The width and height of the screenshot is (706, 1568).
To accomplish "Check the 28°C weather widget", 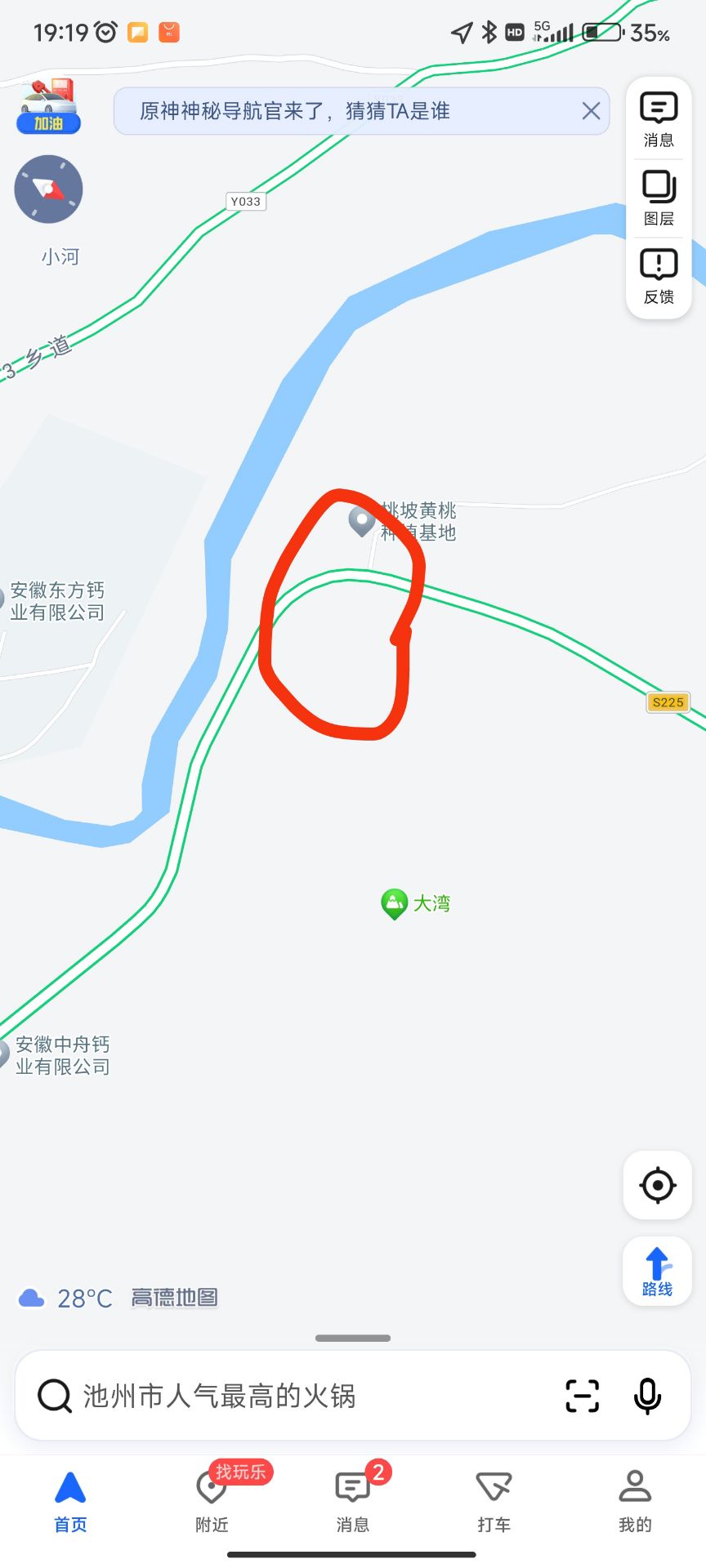I will (65, 1298).
